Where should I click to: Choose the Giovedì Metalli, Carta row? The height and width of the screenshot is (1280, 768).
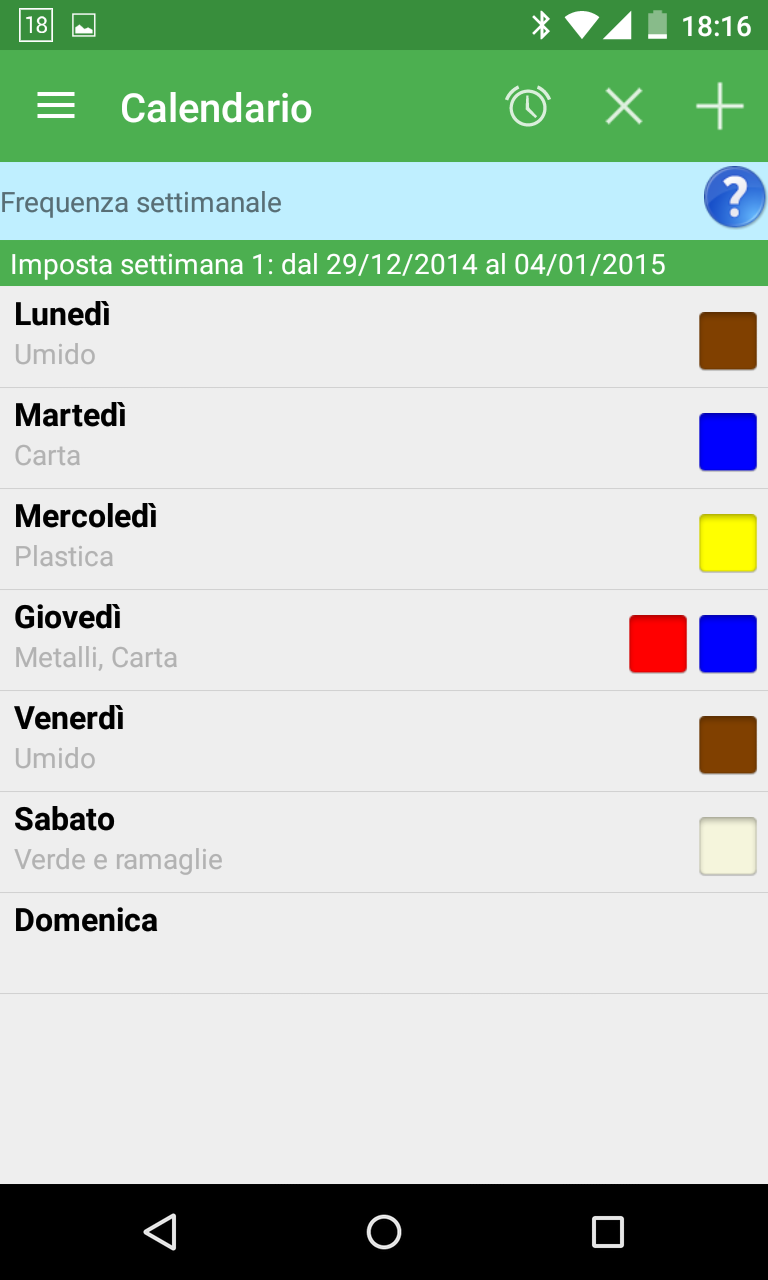[x=300, y=640]
